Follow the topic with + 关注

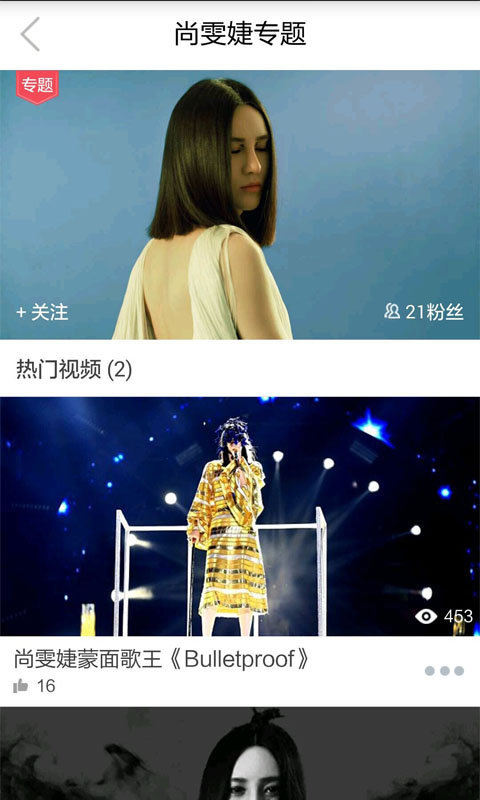42,312
